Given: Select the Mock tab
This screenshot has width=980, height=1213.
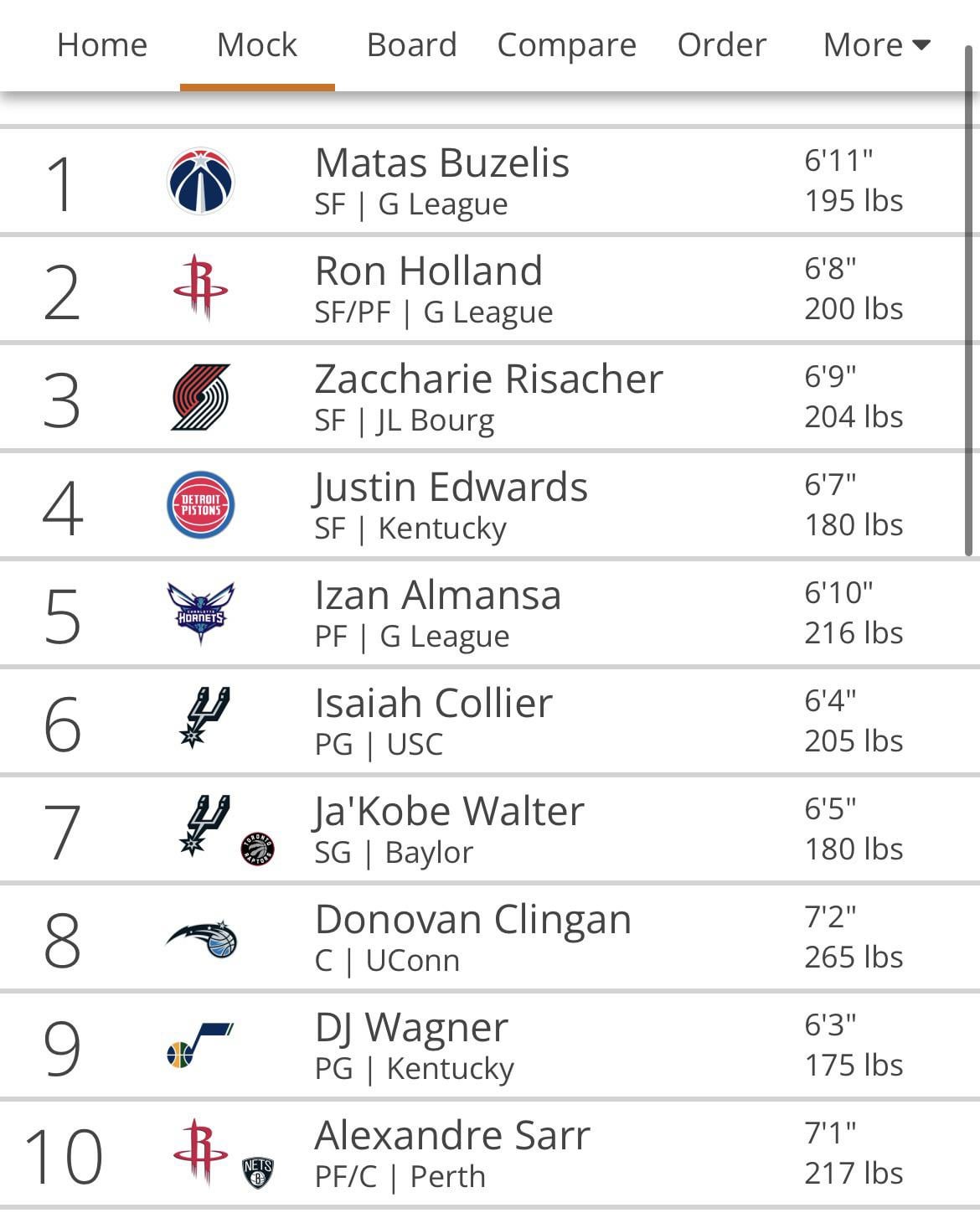Looking at the screenshot, I should pos(256,45).
